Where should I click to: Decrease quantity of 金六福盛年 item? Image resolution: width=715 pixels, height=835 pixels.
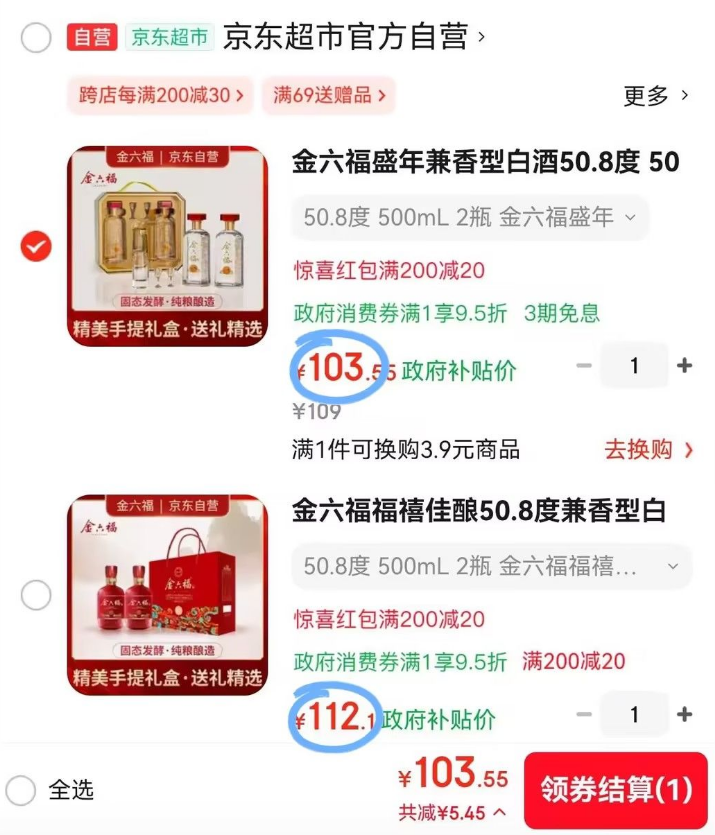[585, 366]
